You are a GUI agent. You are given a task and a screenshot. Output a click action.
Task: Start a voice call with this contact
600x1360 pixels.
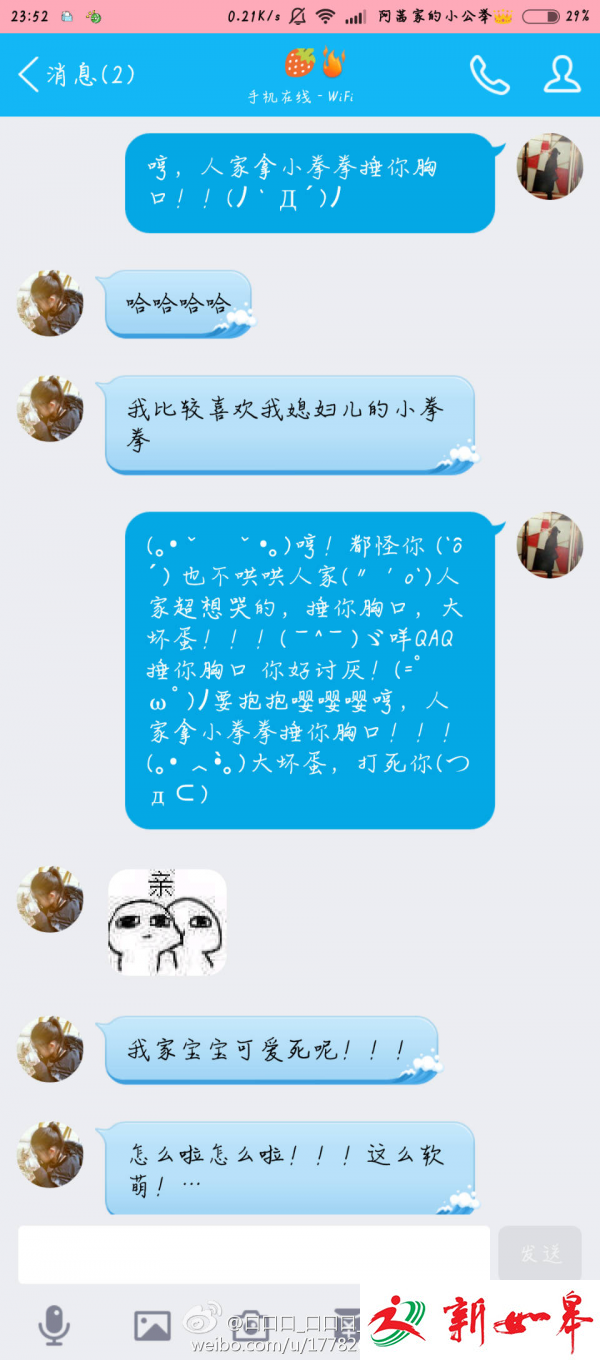490,75
